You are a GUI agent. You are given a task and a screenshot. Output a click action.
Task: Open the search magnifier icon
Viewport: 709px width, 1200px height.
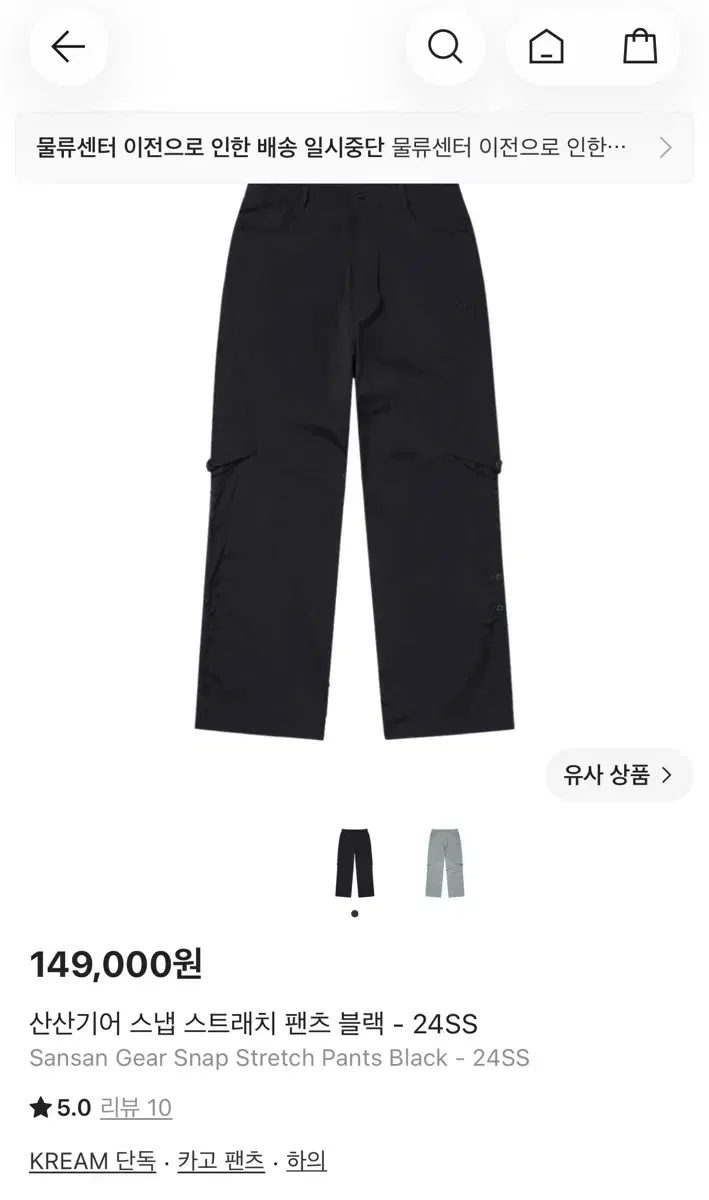[x=445, y=46]
